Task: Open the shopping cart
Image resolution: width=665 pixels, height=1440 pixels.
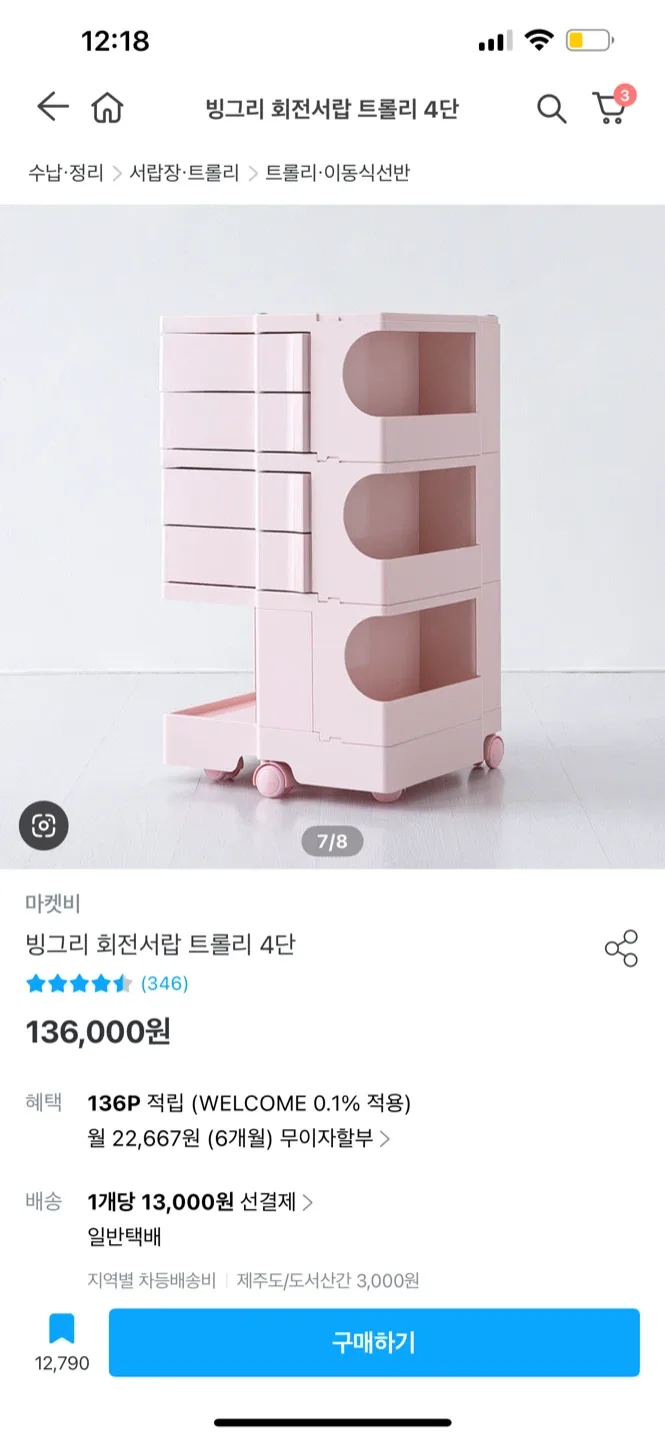Action: (x=609, y=107)
